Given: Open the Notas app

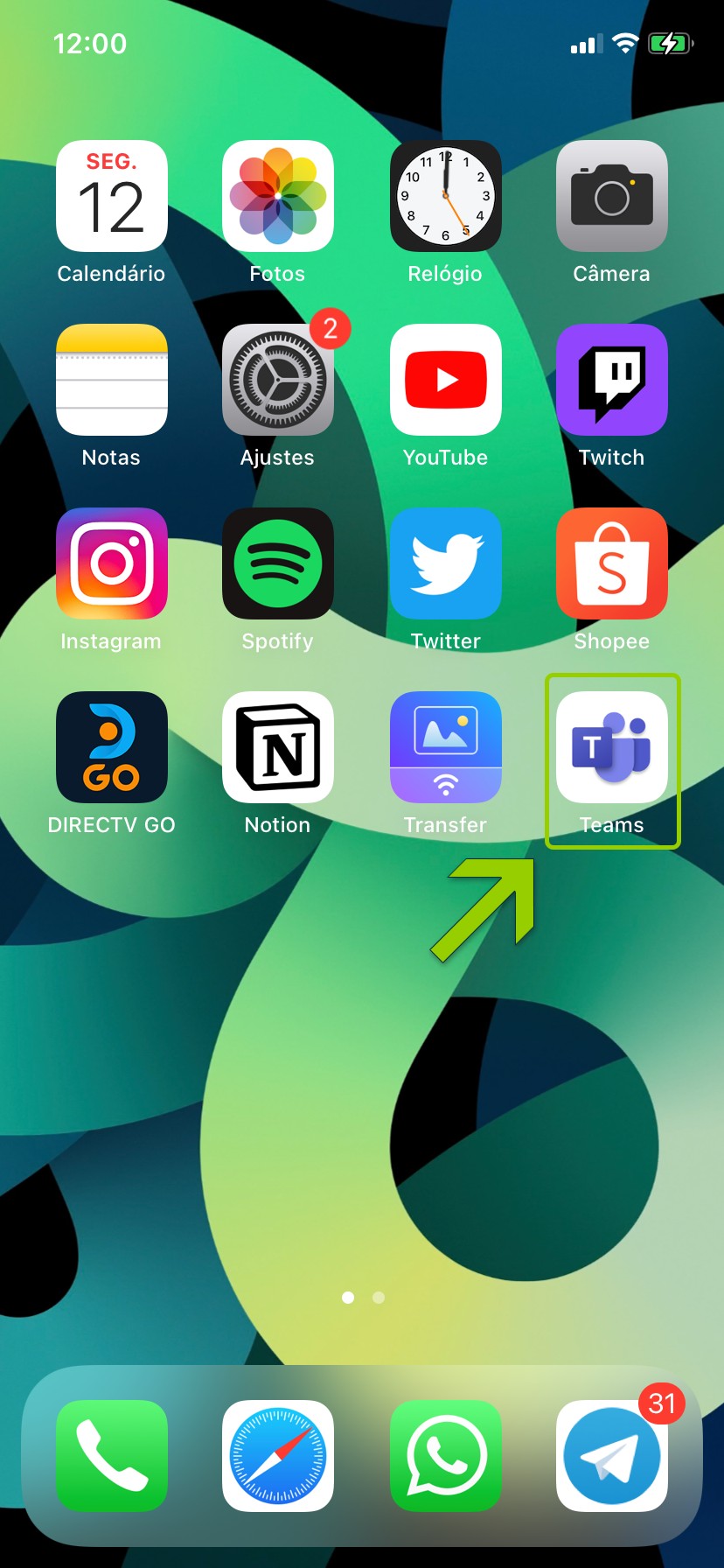Looking at the screenshot, I should (x=111, y=380).
